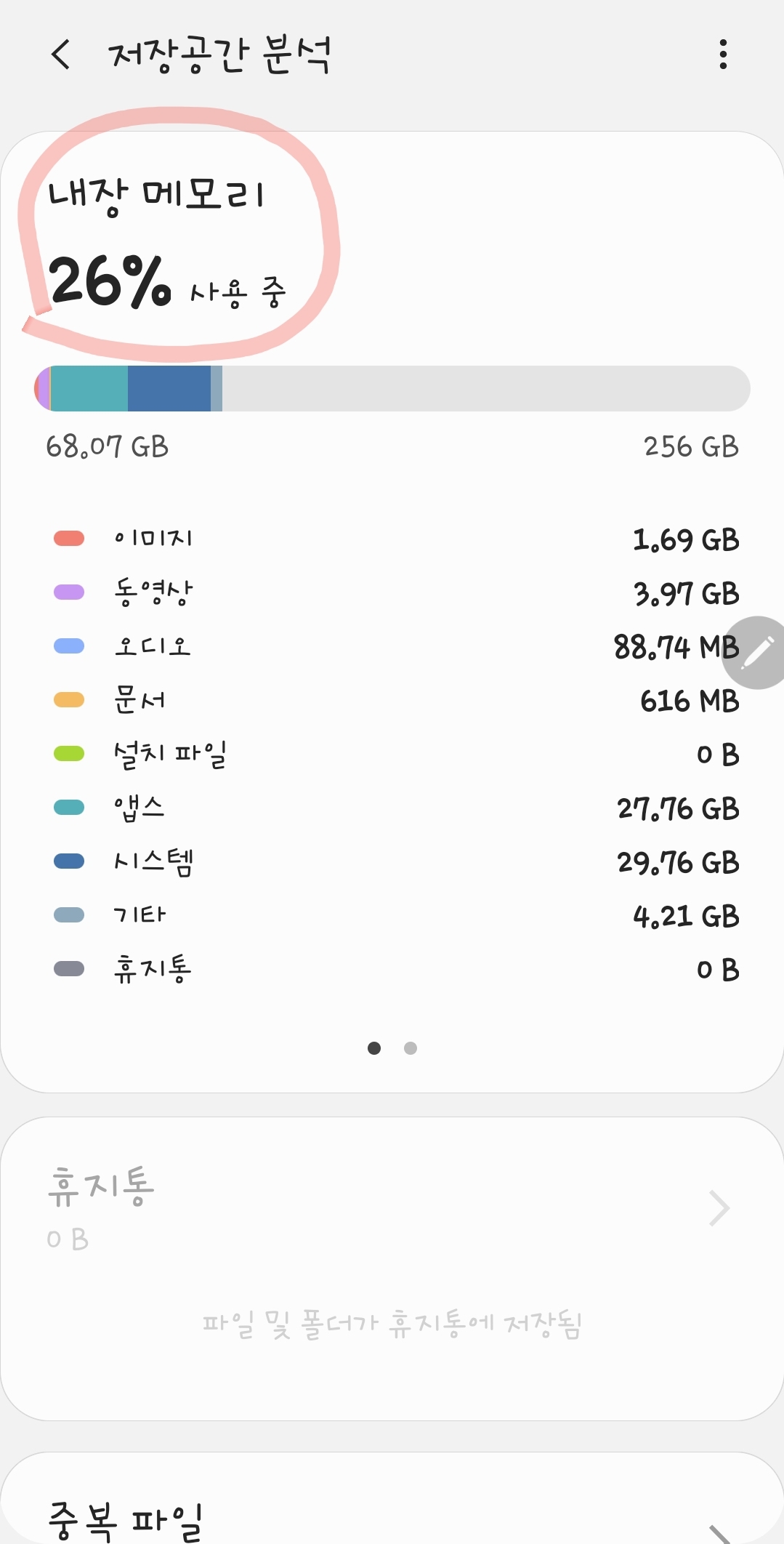Select the second page indicator dot

point(411,1048)
